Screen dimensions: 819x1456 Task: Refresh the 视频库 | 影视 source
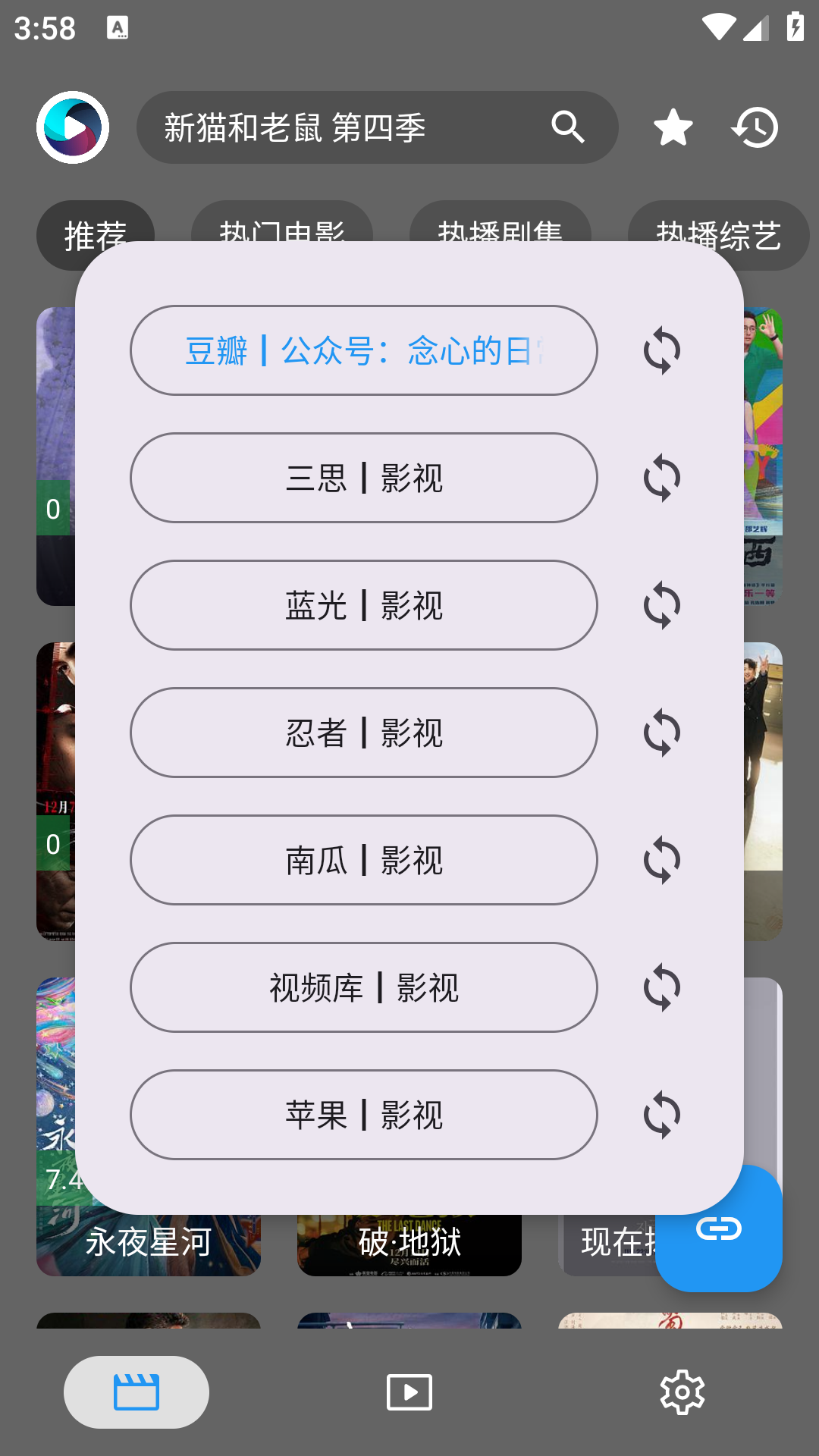click(x=662, y=987)
